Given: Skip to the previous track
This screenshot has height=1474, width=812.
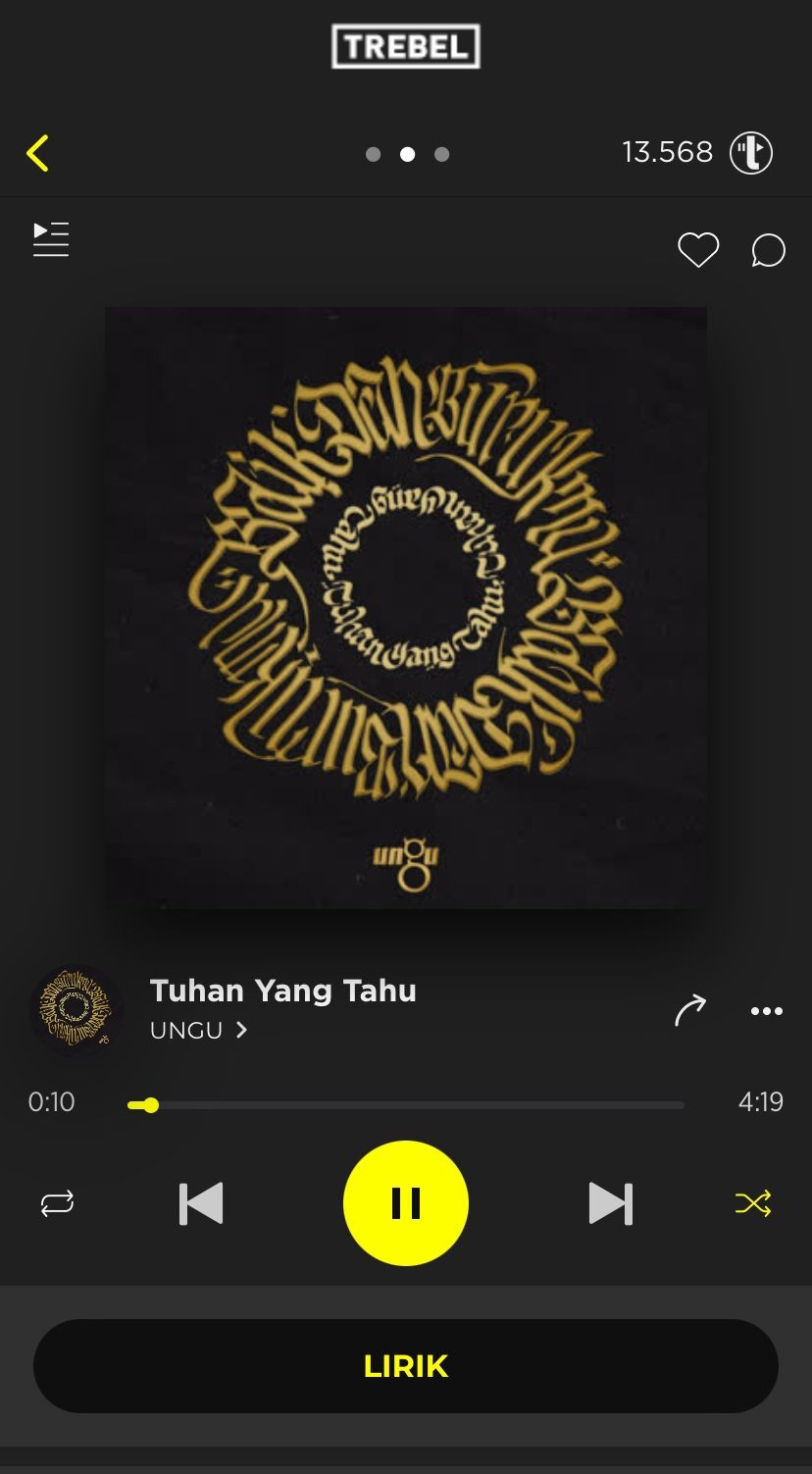Looking at the screenshot, I should 201,1203.
